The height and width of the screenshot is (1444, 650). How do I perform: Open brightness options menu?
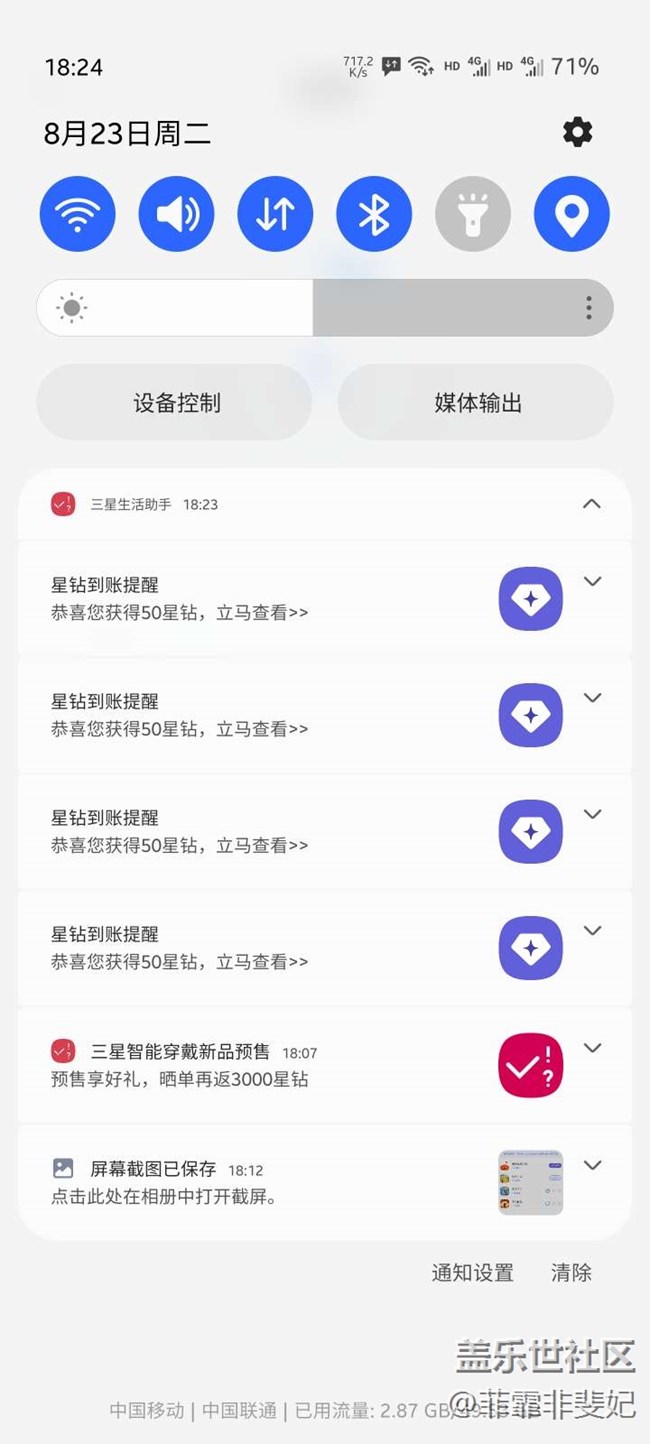pyautogui.click(x=588, y=308)
